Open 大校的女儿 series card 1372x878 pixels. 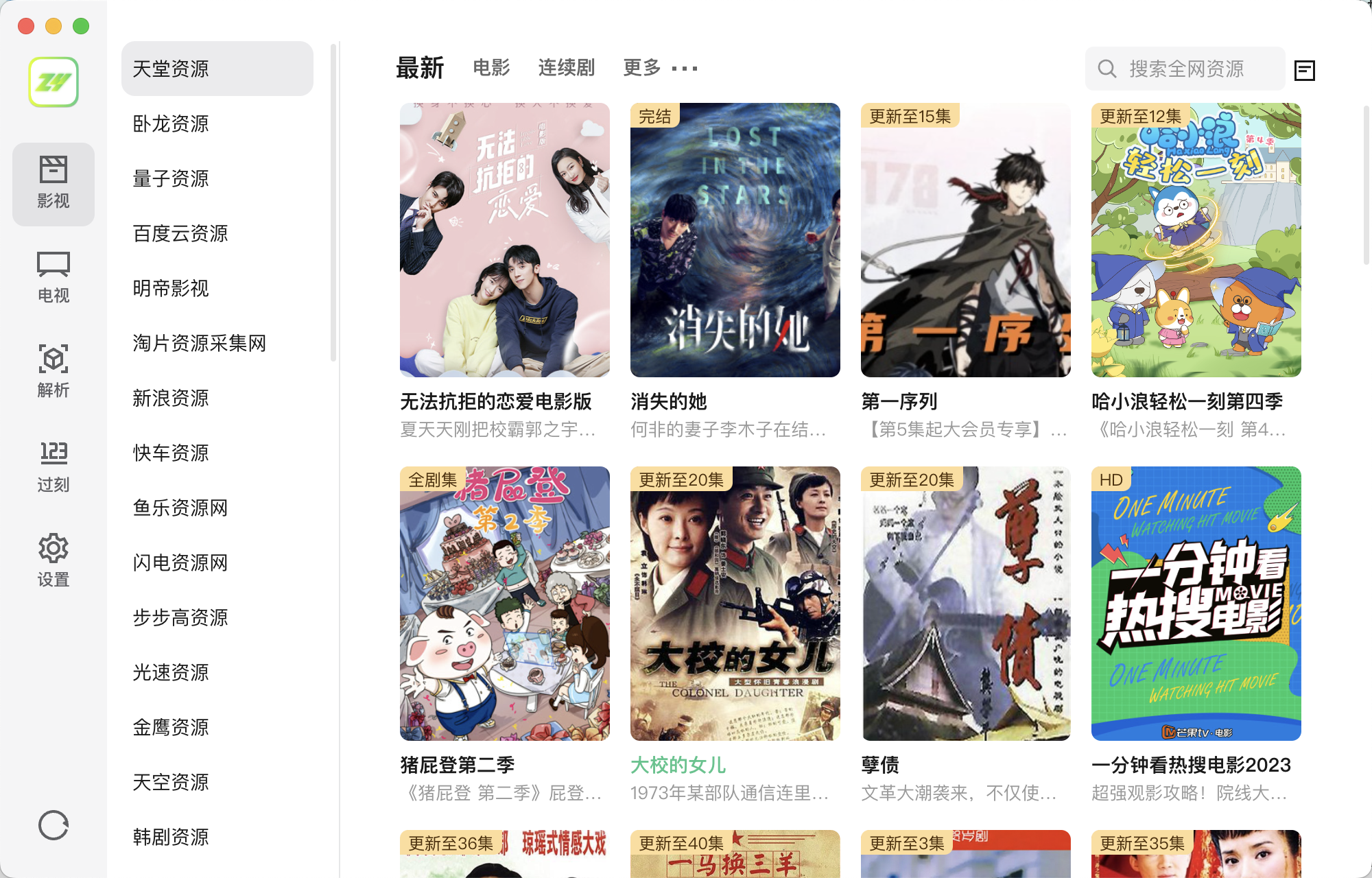tap(735, 604)
